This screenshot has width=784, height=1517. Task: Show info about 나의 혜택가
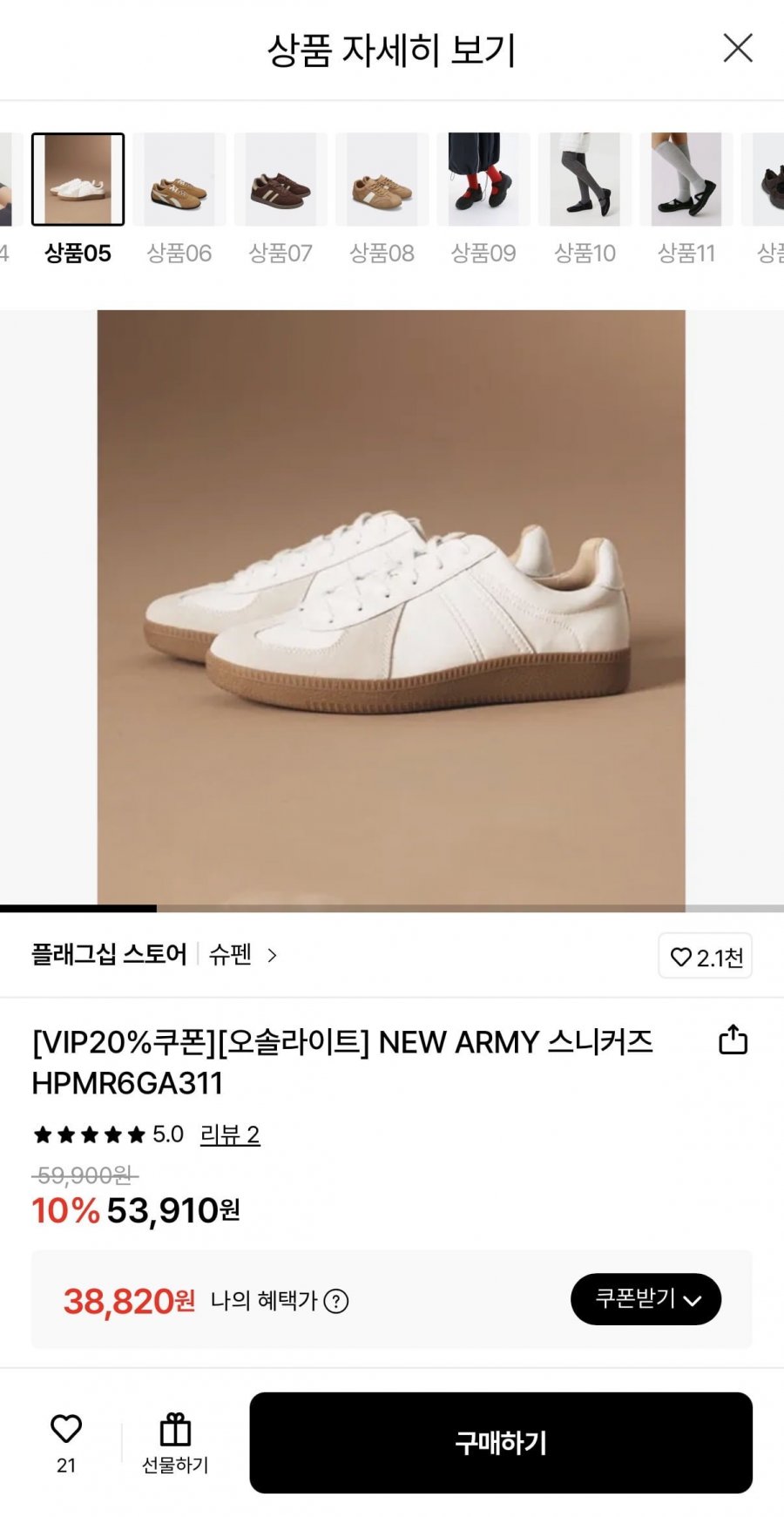336,1301
